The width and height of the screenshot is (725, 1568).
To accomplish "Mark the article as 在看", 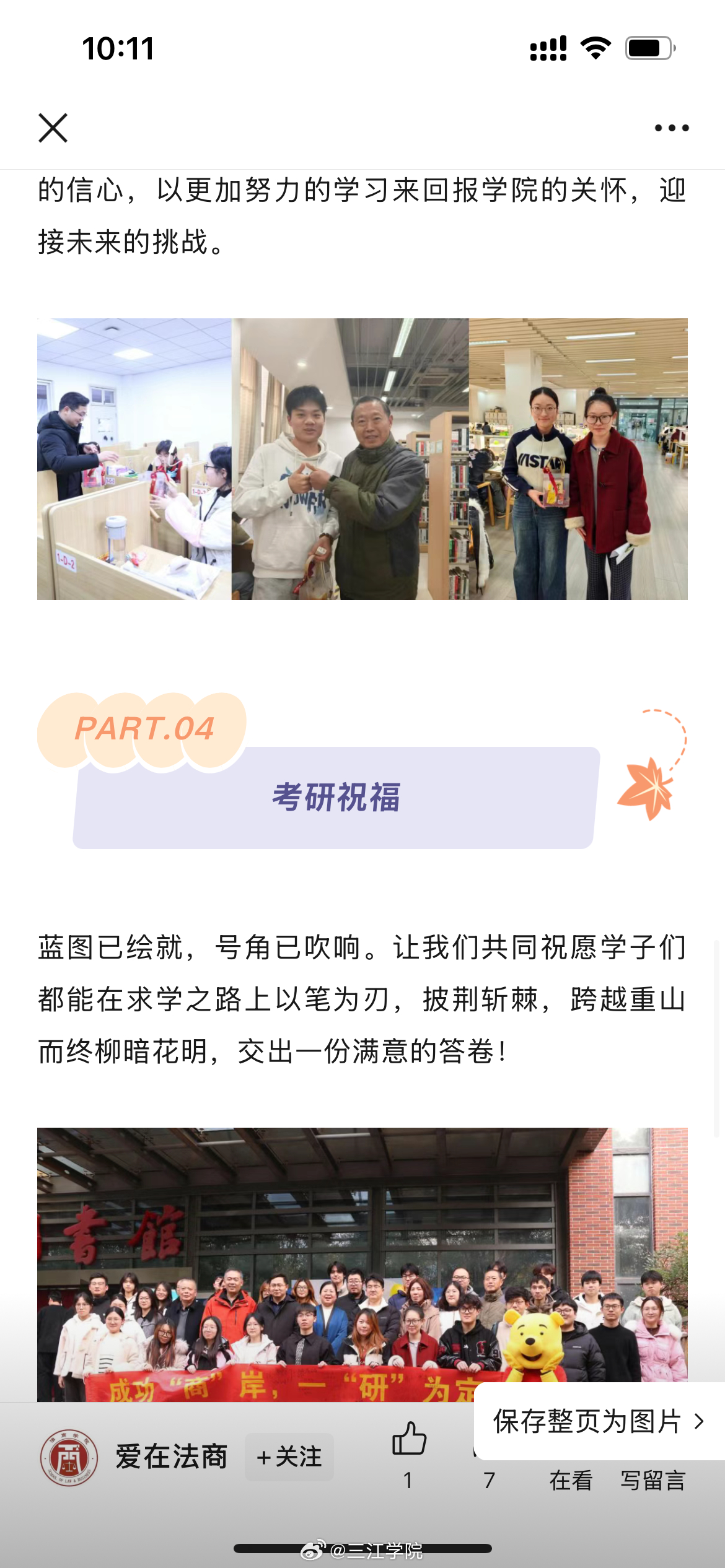I will tap(571, 1480).
